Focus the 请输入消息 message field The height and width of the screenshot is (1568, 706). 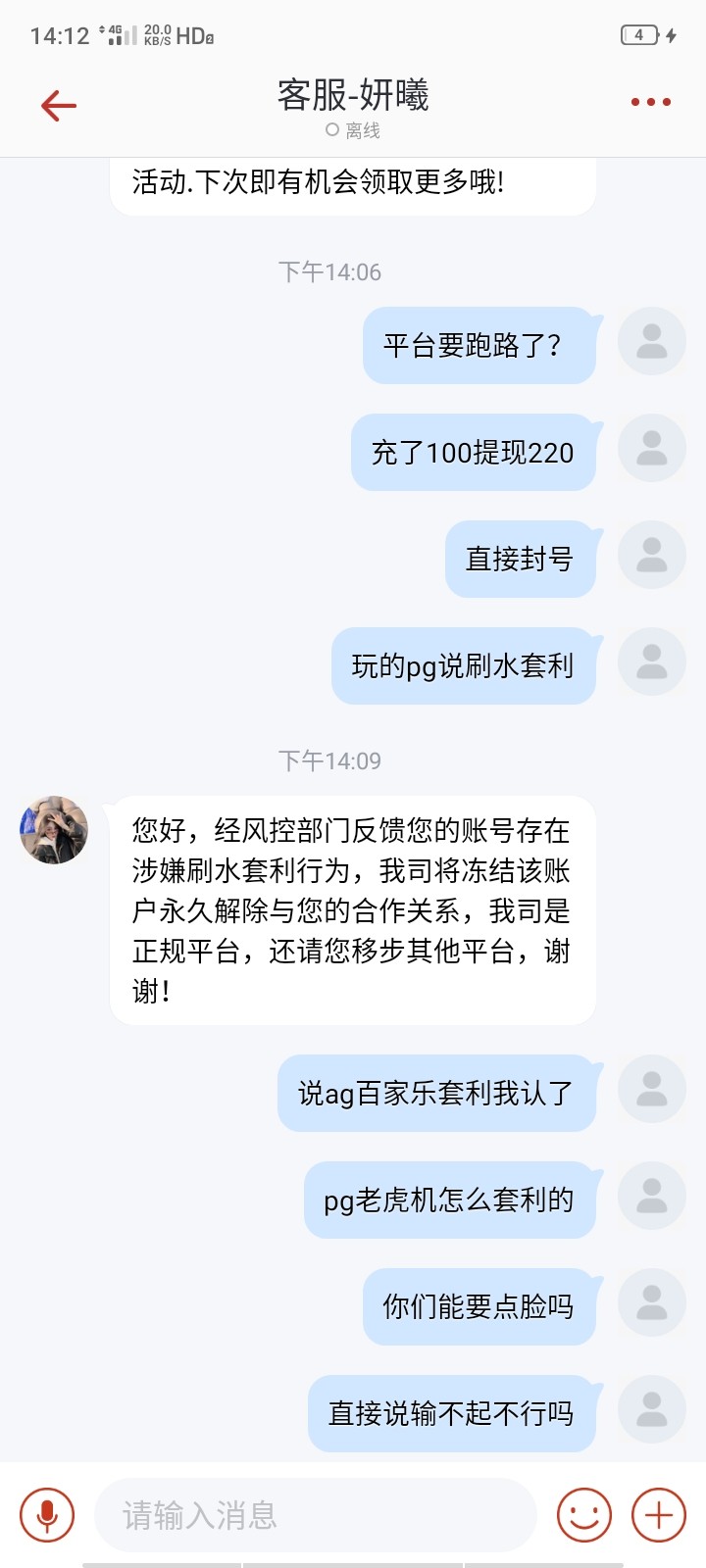point(314,1515)
